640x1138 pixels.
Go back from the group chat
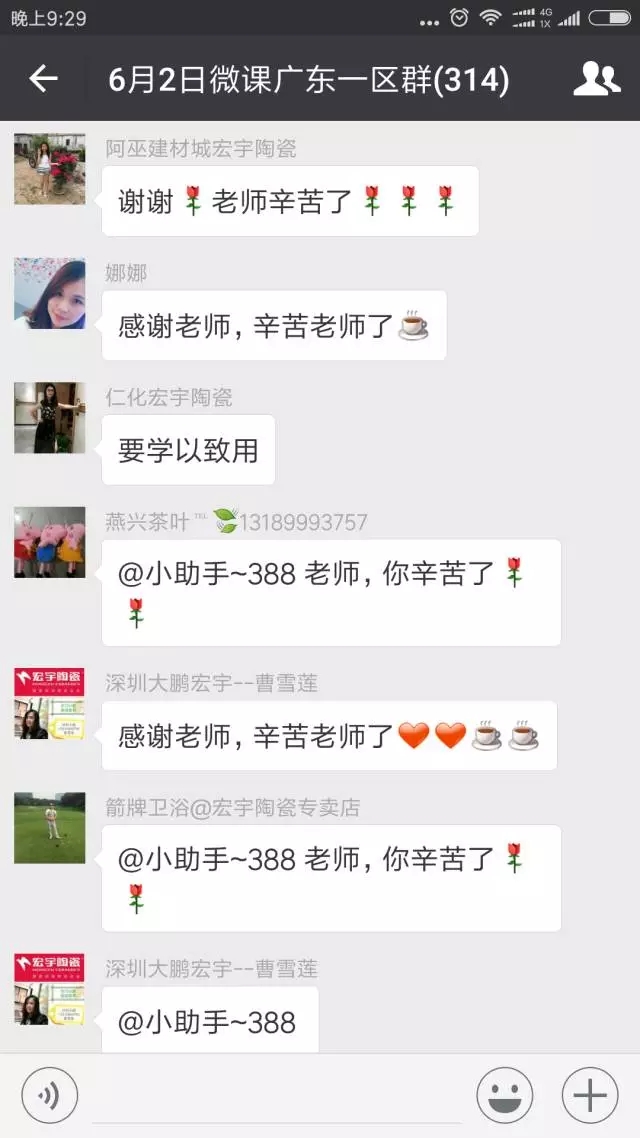tap(43, 79)
